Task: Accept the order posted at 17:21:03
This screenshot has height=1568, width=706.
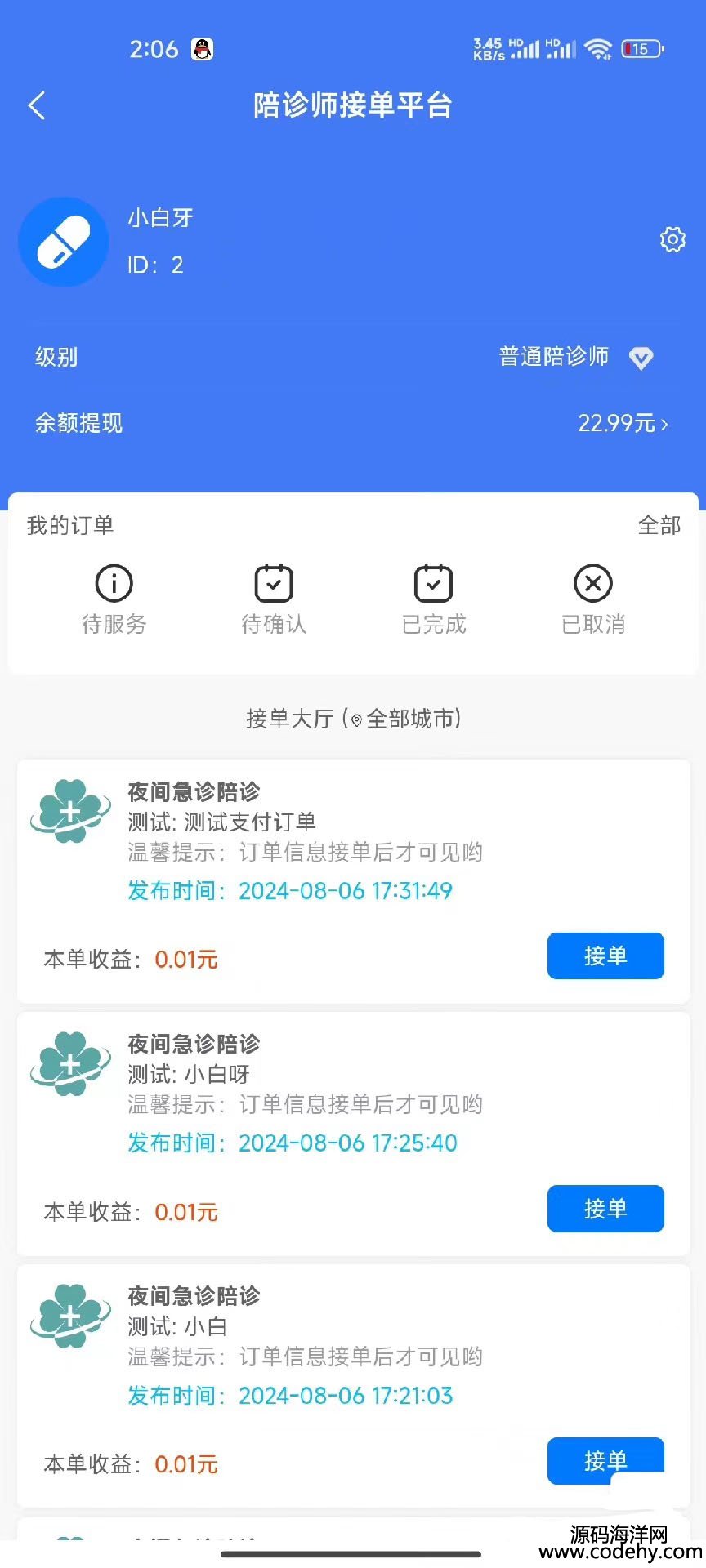Action: coord(605,1460)
